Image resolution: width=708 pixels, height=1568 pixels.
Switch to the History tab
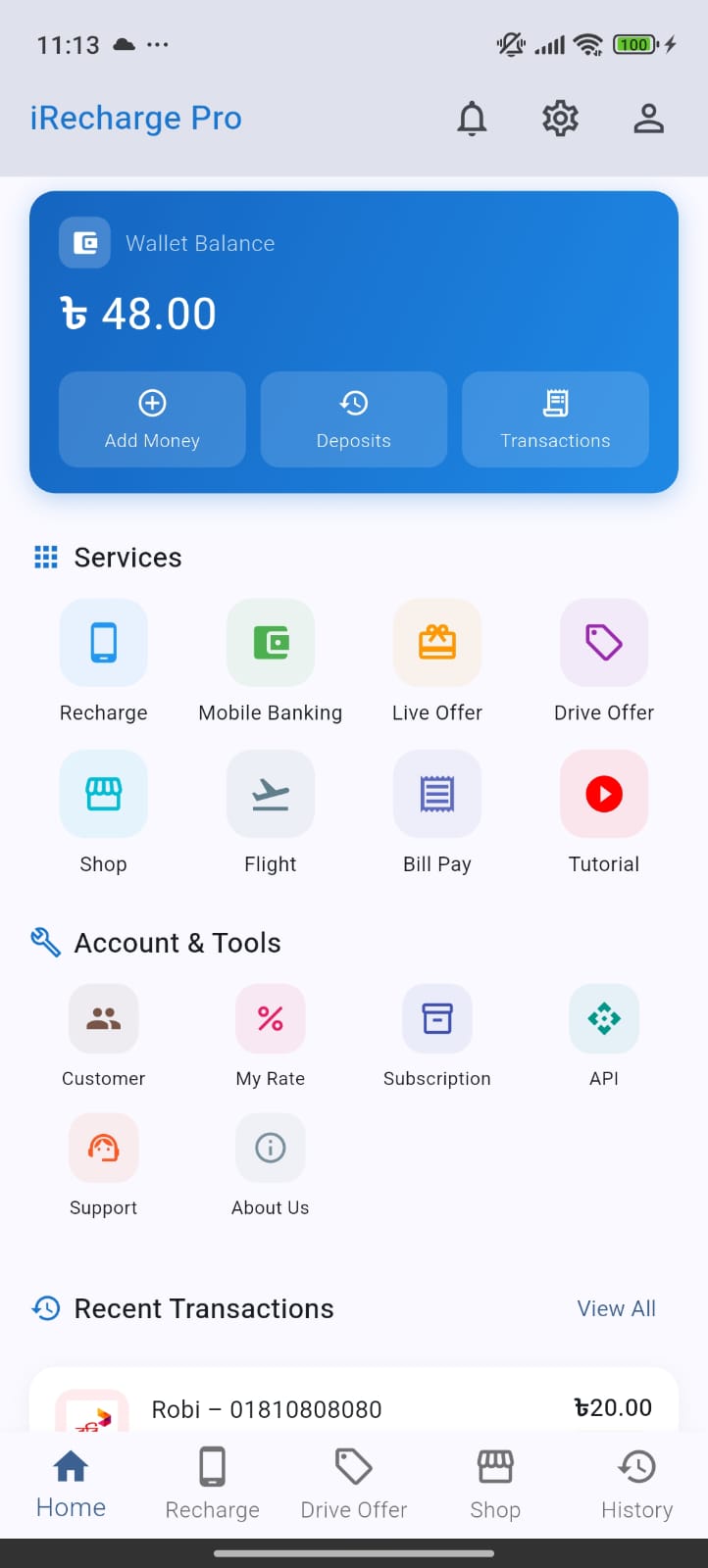(x=636, y=1484)
